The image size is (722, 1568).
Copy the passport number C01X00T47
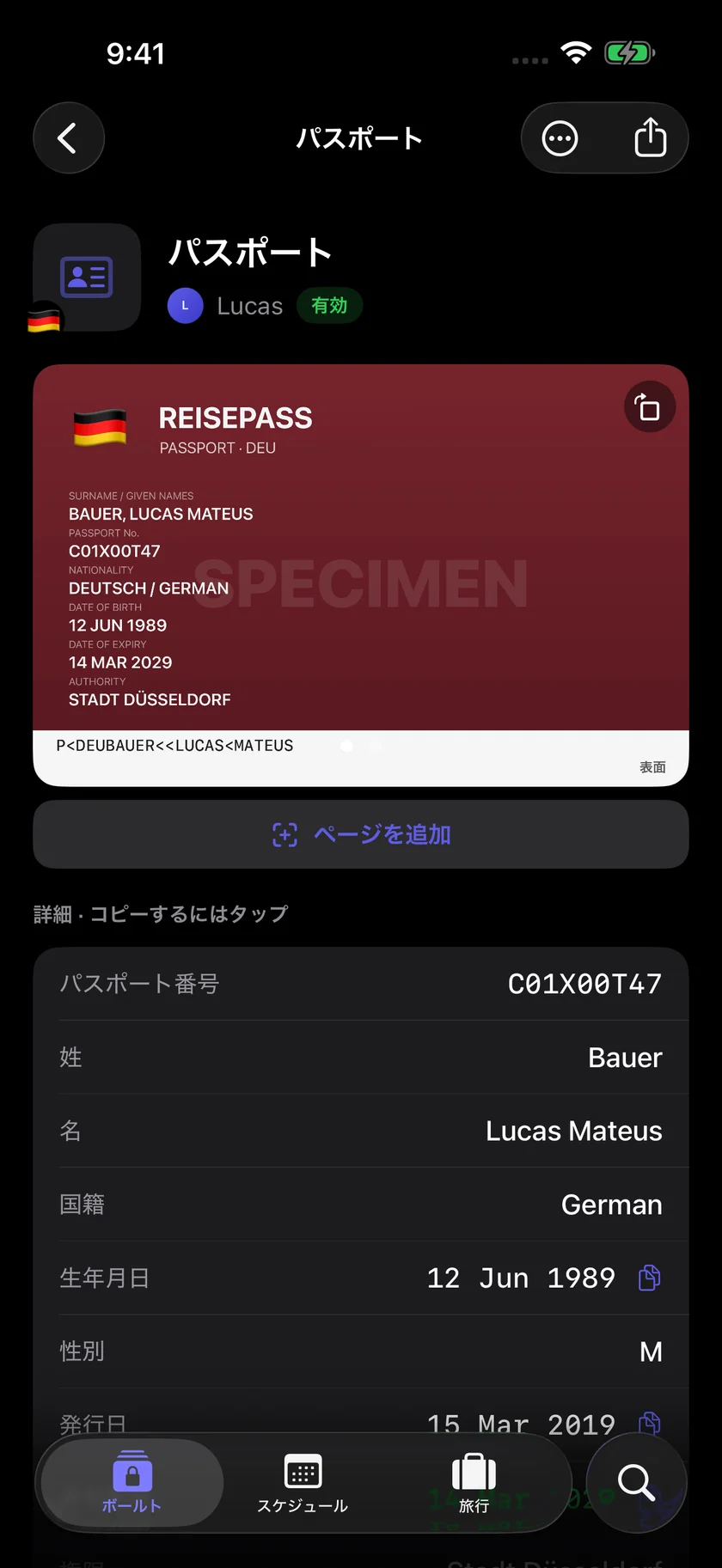tap(361, 984)
